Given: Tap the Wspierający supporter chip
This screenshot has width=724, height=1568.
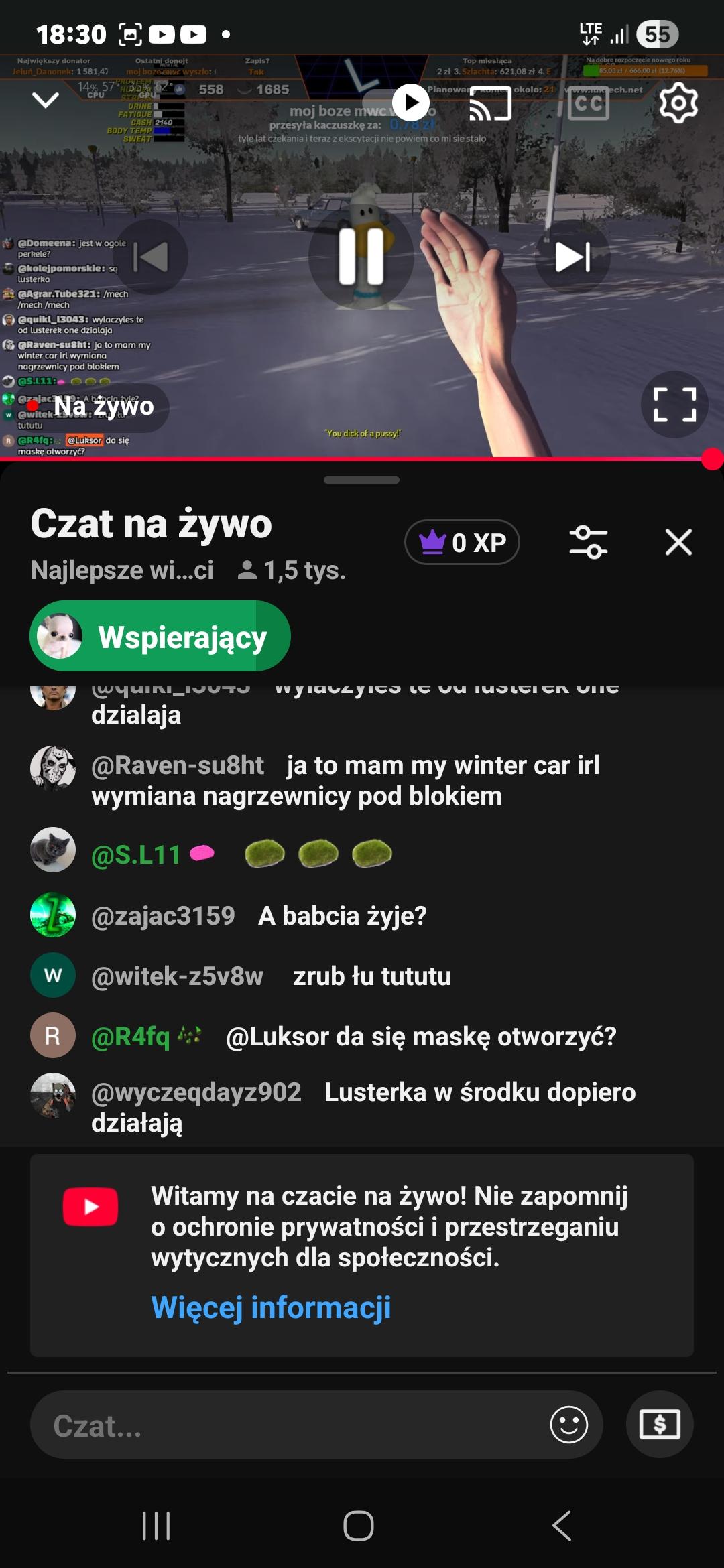Looking at the screenshot, I should tap(160, 636).
